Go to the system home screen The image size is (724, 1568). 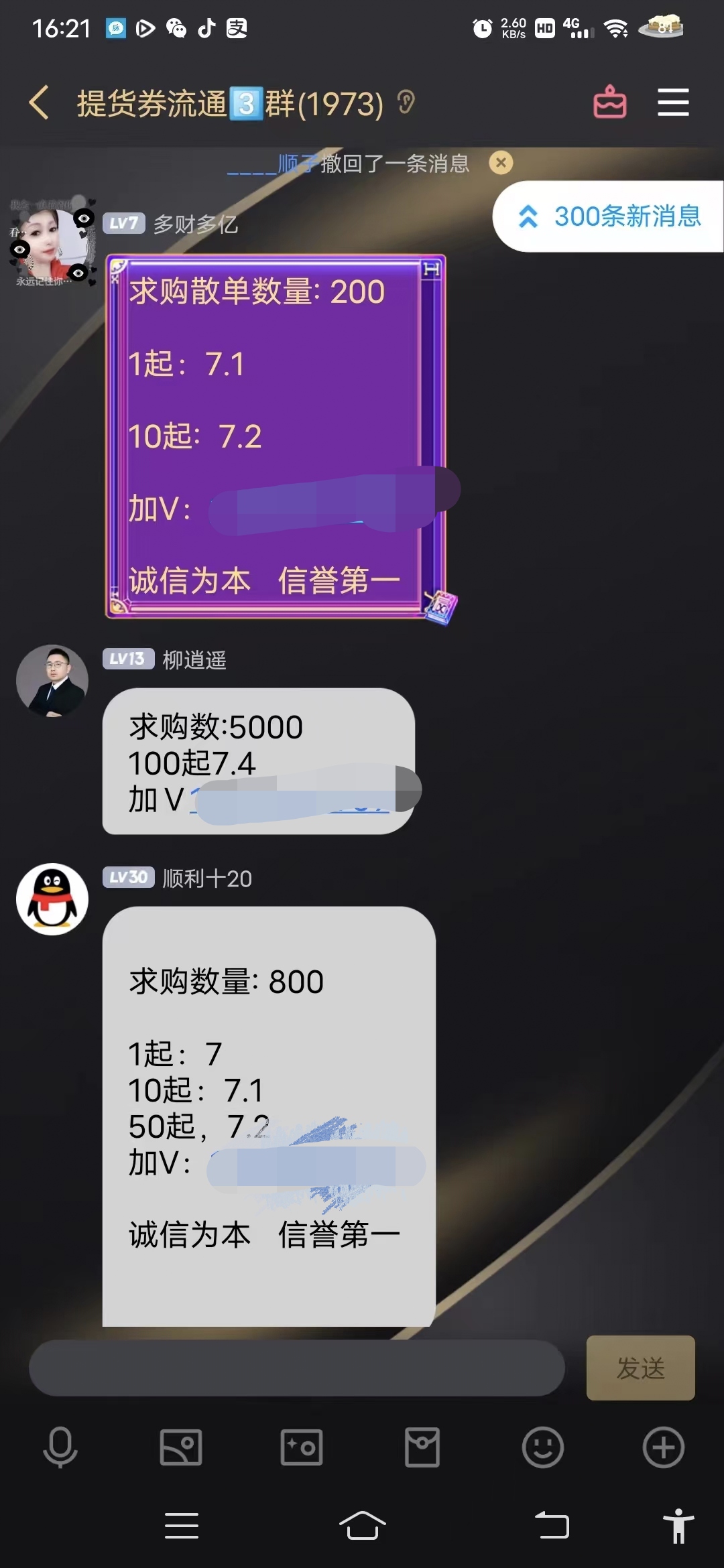pyautogui.click(x=362, y=1526)
